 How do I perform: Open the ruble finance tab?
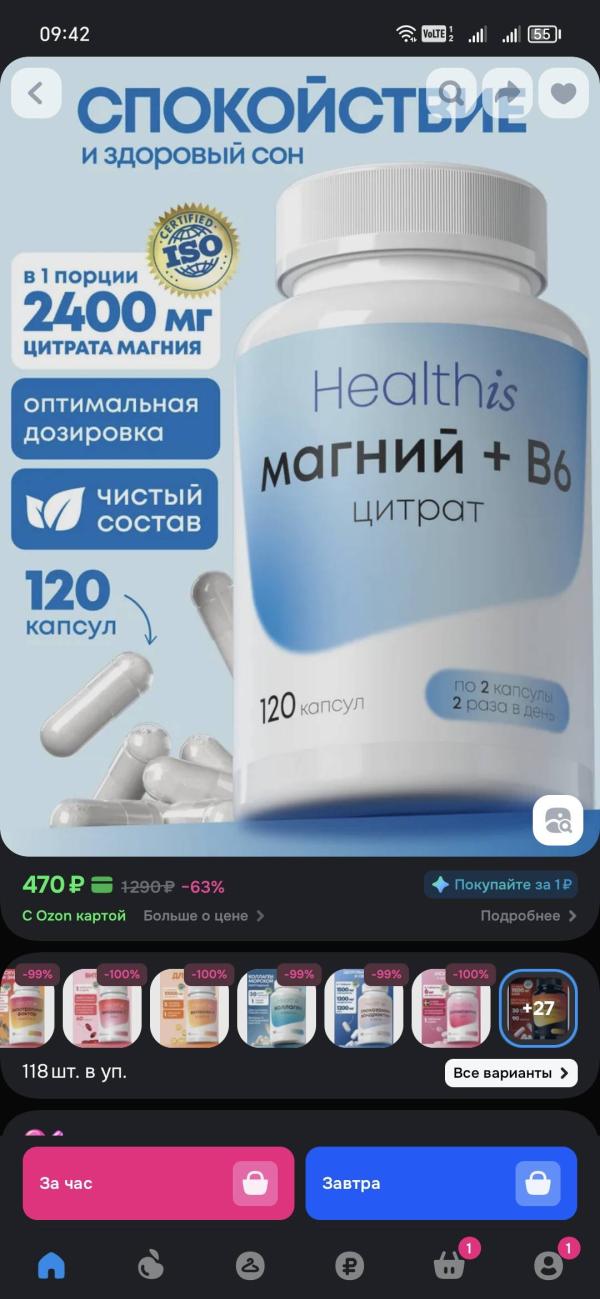[350, 1265]
